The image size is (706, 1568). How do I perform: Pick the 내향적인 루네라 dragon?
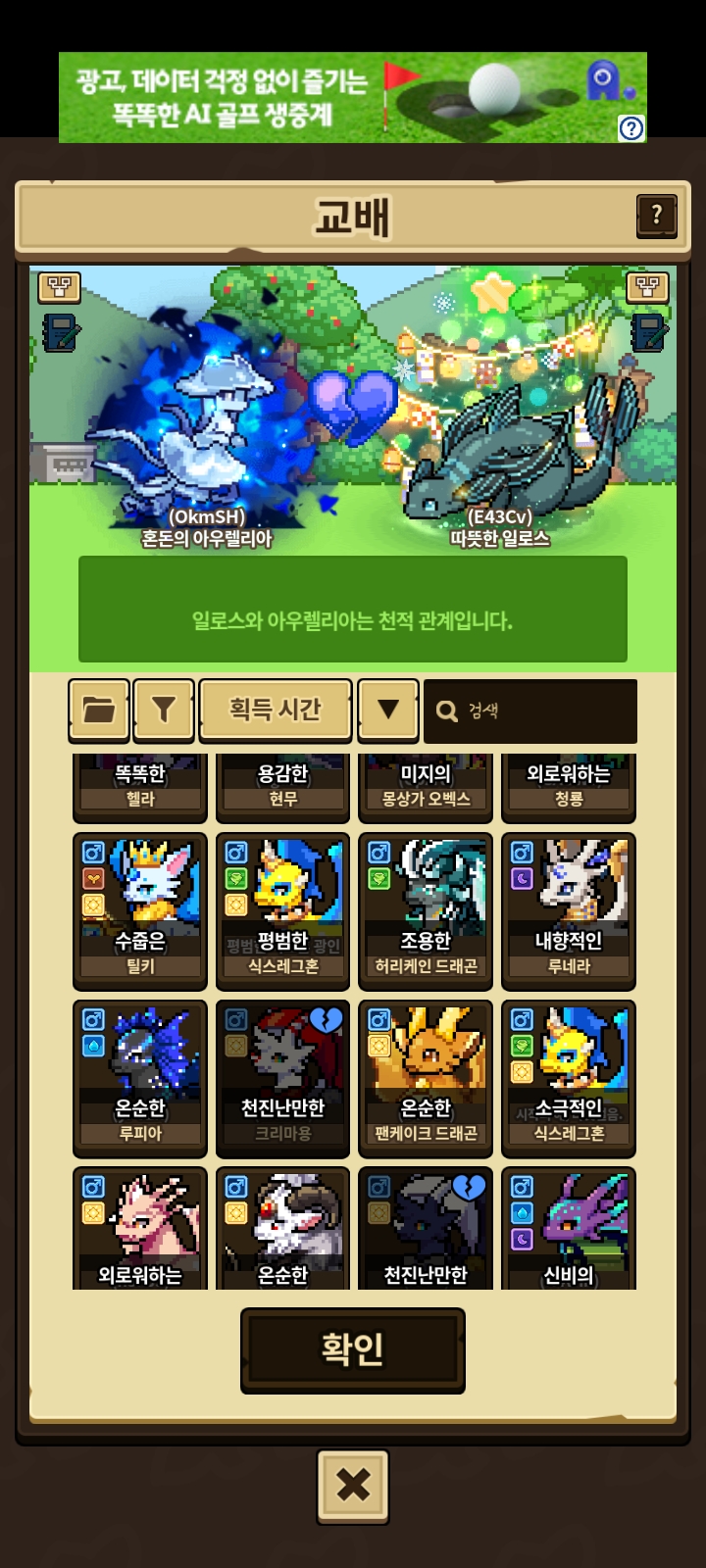pyautogui.click(x=569, y=910)
